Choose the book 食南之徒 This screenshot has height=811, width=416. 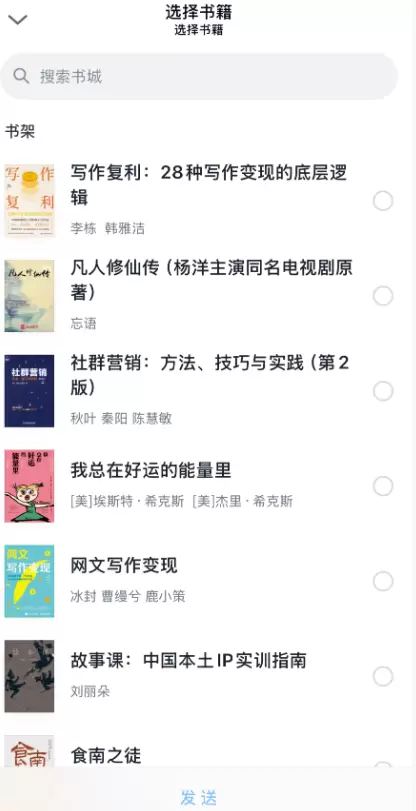(x=106, y=756)
